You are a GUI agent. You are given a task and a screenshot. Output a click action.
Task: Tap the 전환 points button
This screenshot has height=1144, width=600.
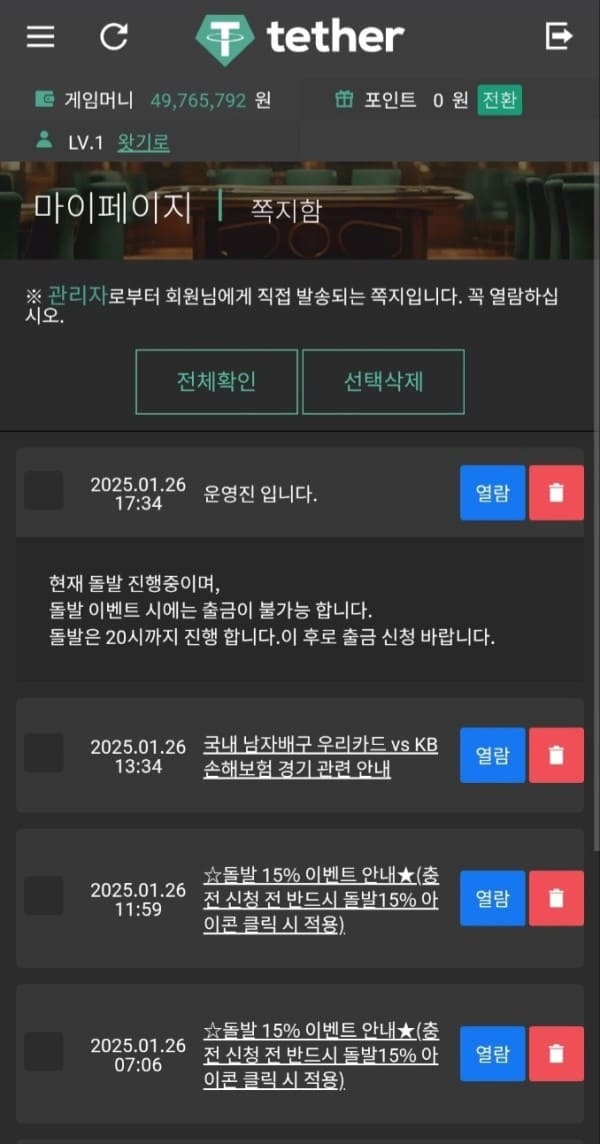pyautogui.click(x=500, y=100)
